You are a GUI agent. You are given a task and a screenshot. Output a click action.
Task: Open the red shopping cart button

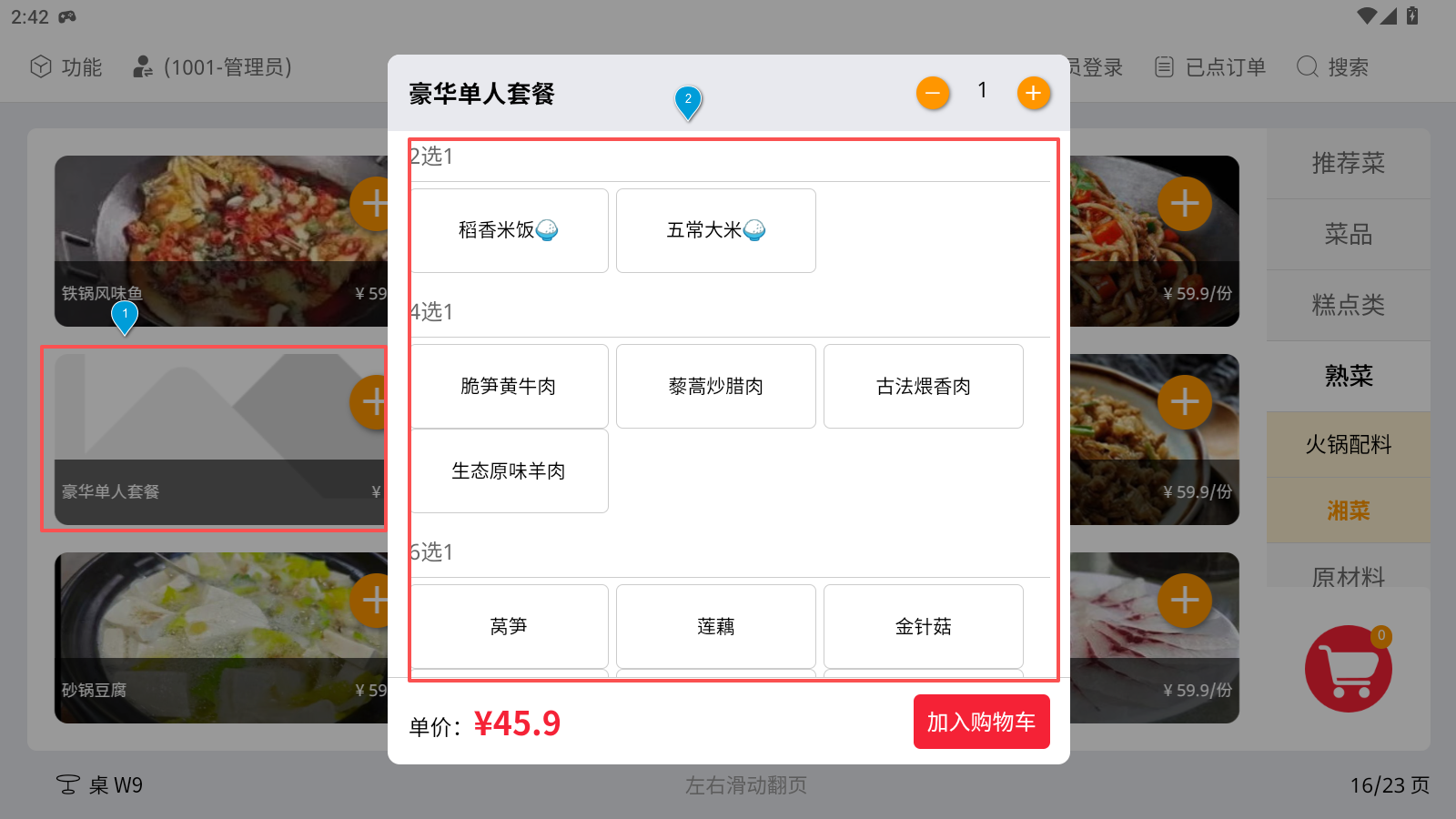pyautogui.click(x=1348, y=670)
